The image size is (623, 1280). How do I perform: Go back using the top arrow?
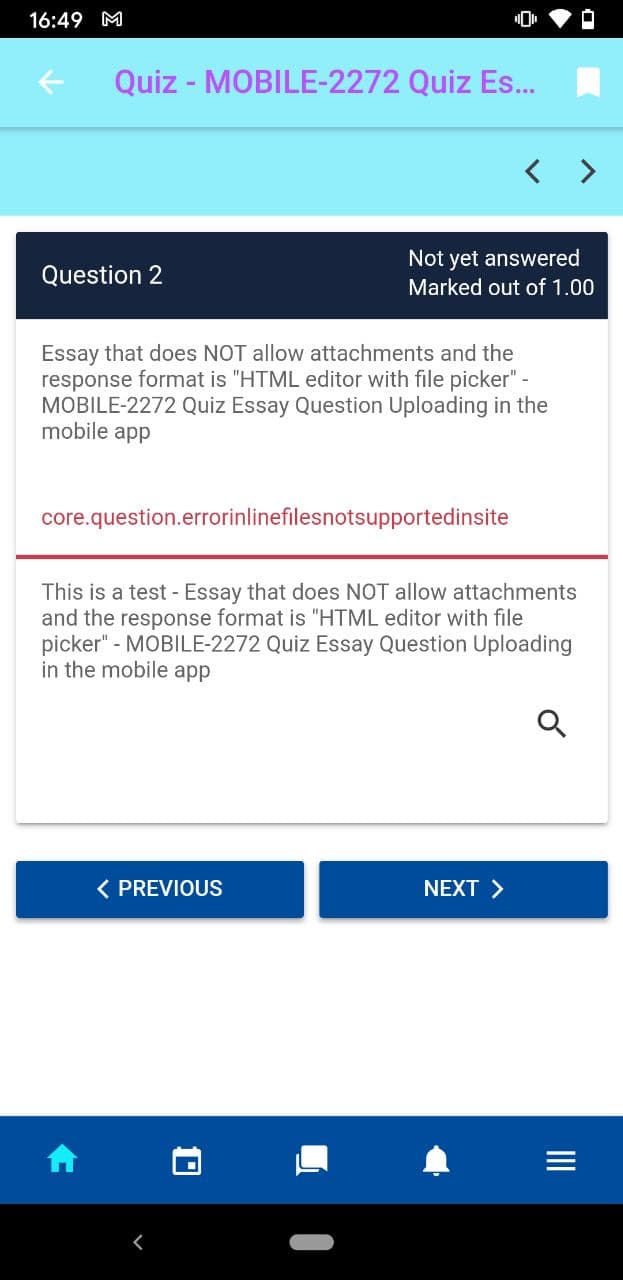[x=51, y=82]
